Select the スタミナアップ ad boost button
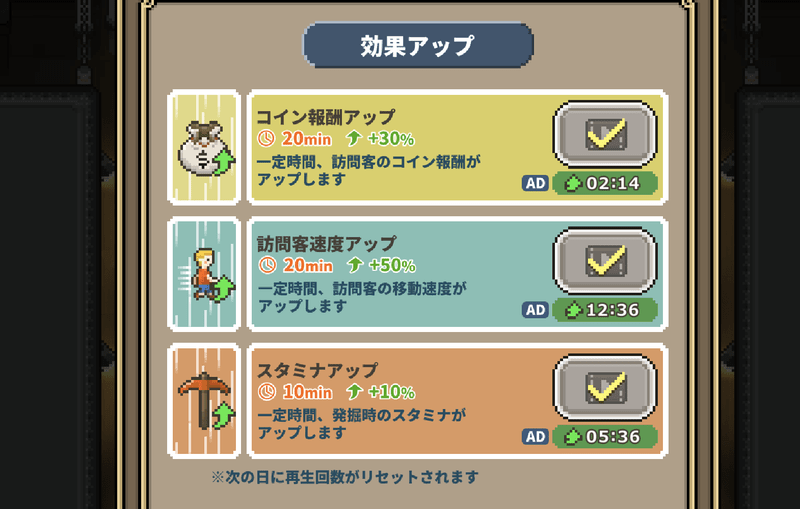Screen dimensions: 800x509 (x=605, y=388)
